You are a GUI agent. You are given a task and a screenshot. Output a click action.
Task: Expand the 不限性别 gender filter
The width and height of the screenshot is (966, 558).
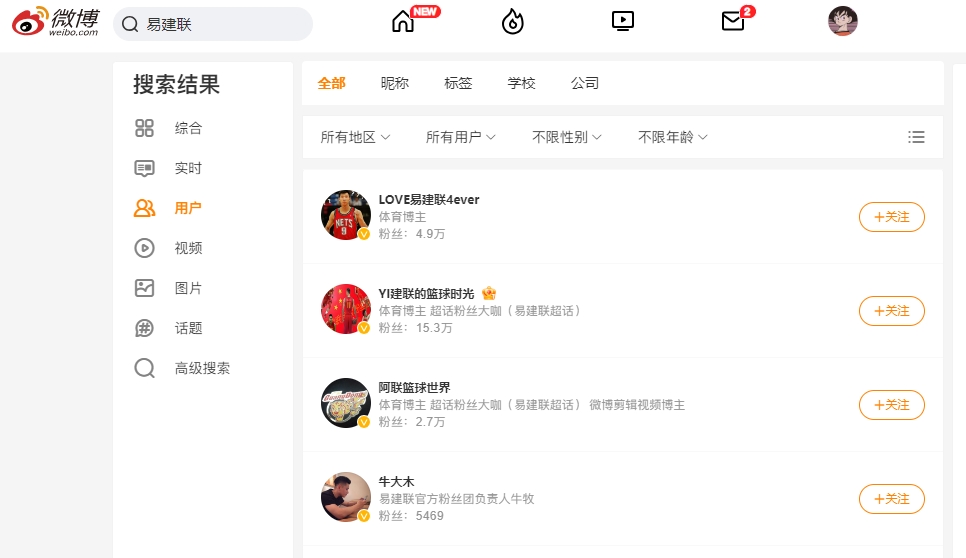[x=566, y=137]
